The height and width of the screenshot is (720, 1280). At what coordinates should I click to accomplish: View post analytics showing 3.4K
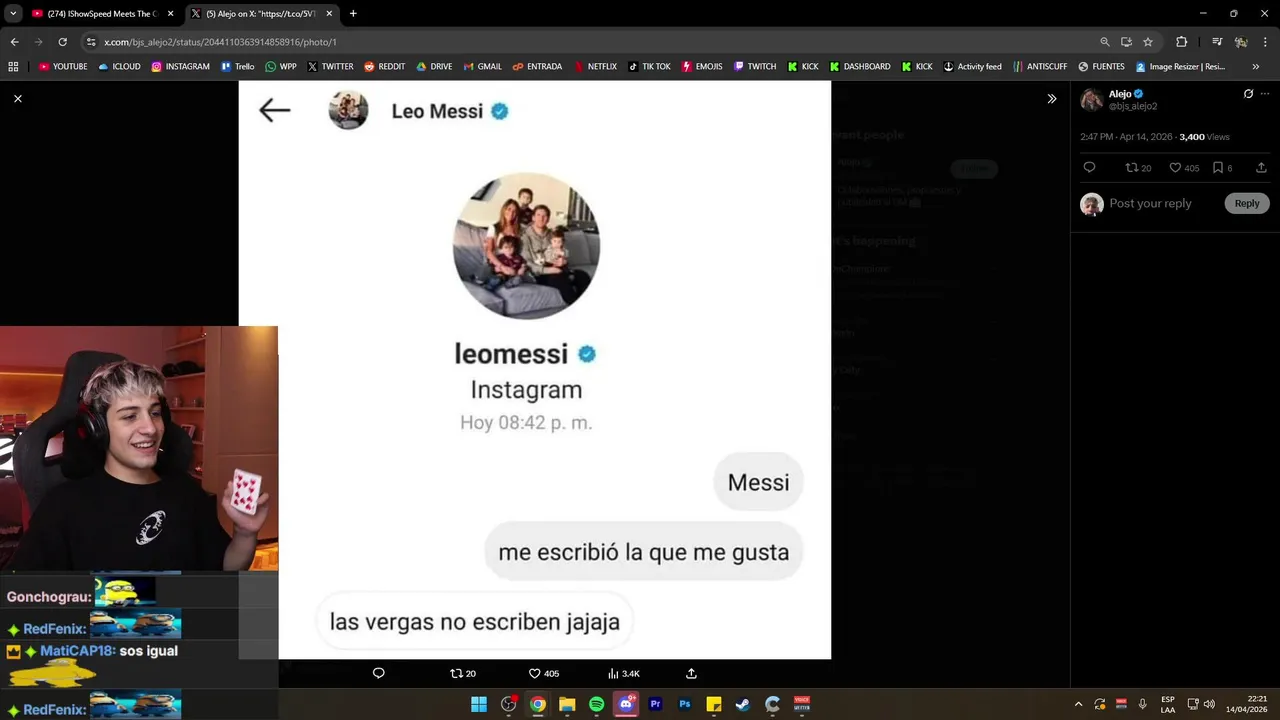coord(624,673)
